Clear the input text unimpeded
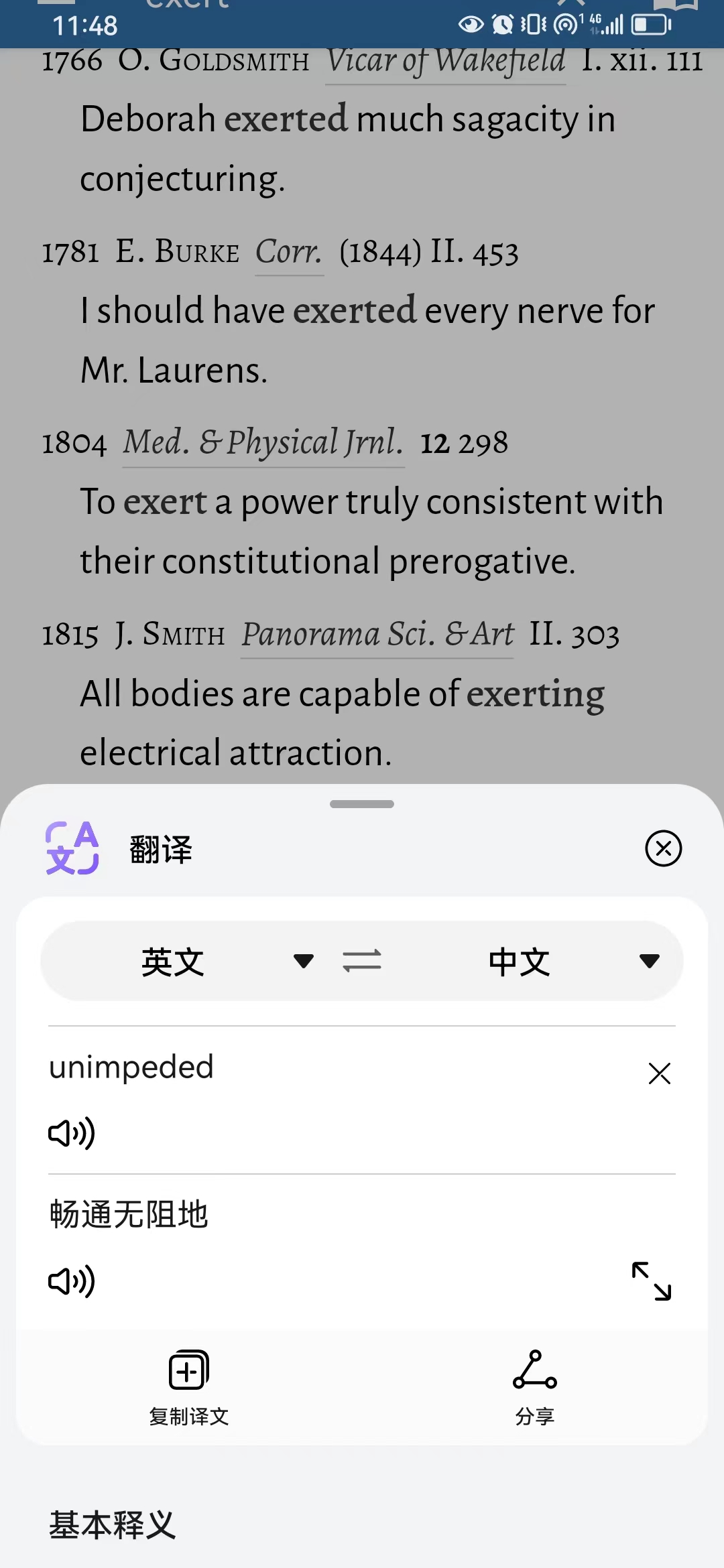724x1568 pixels. click(x=660, y=1073)
